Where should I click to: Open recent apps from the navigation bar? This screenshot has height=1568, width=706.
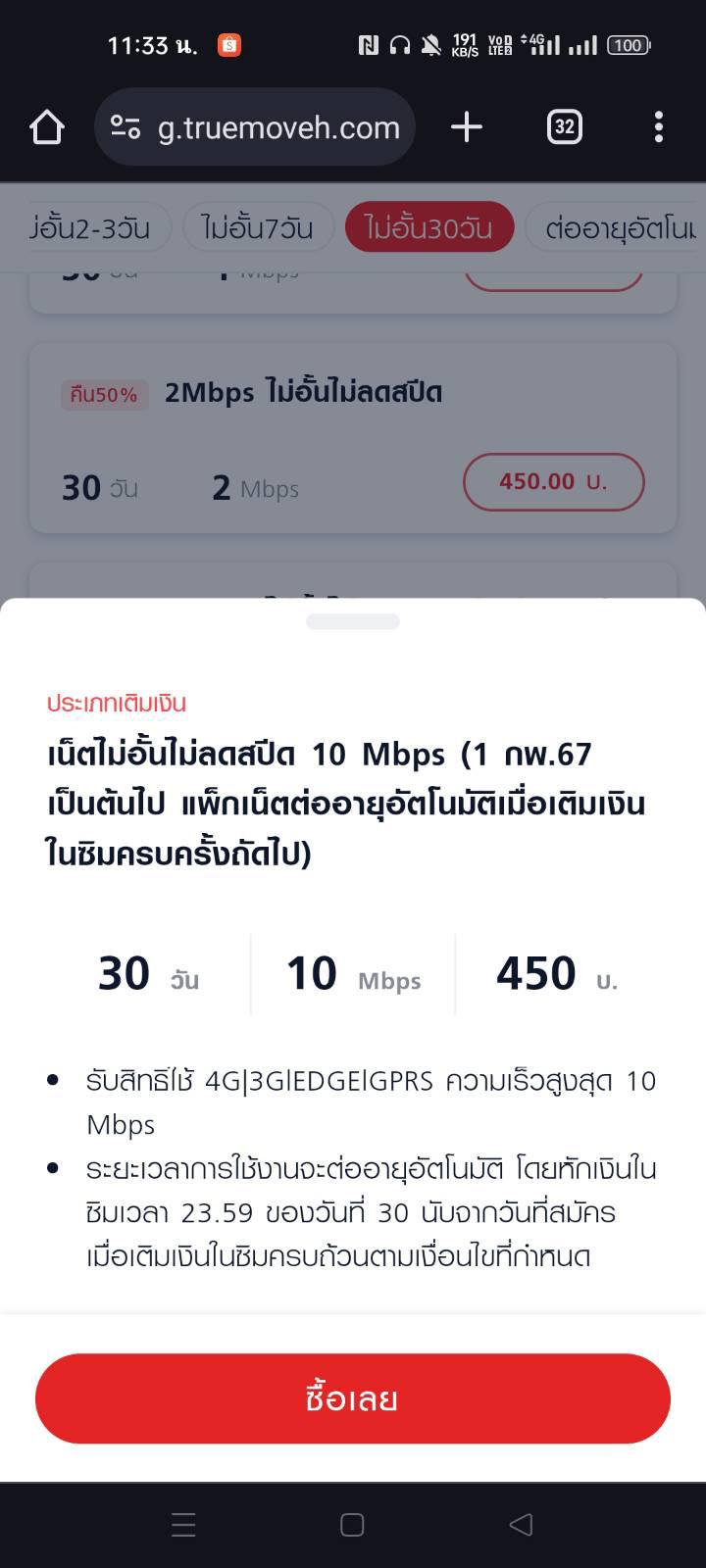click(x=183, y=1525)
